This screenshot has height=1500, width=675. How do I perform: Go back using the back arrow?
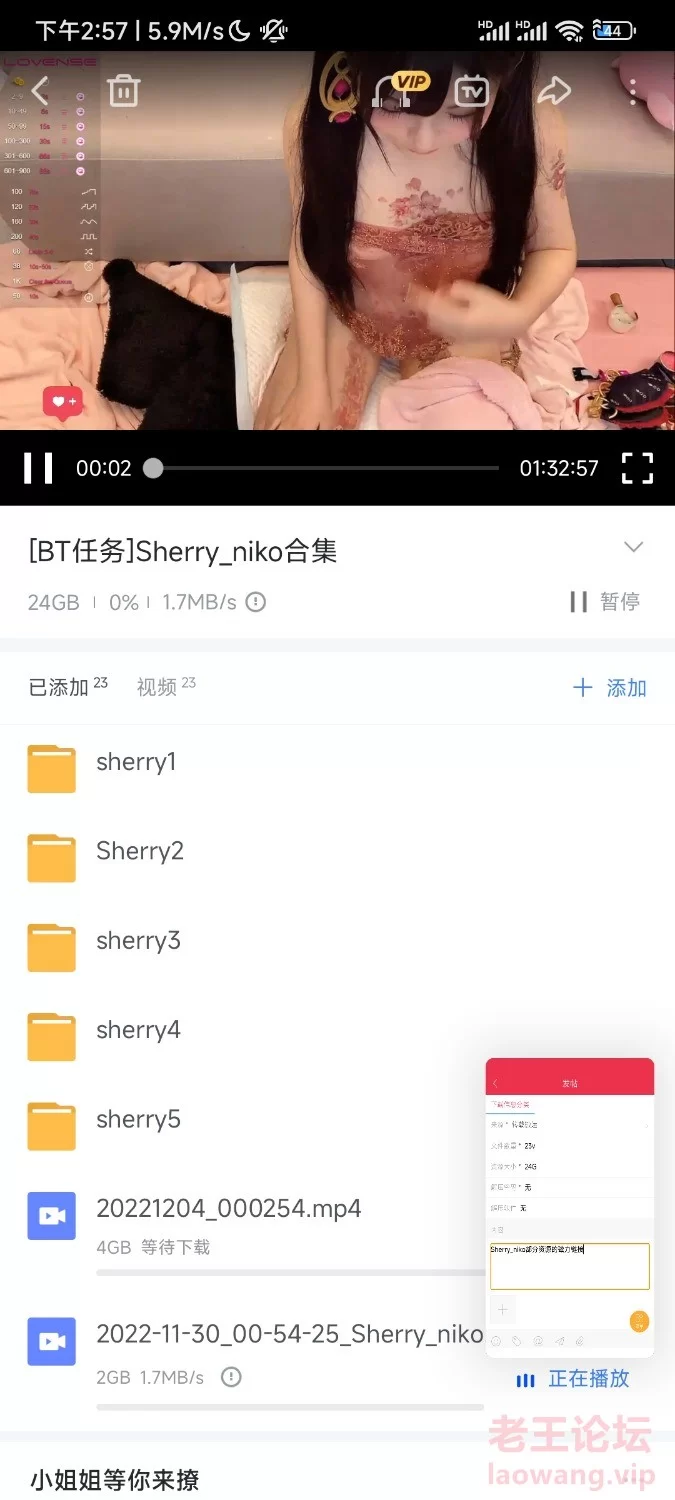coord(40,91)
